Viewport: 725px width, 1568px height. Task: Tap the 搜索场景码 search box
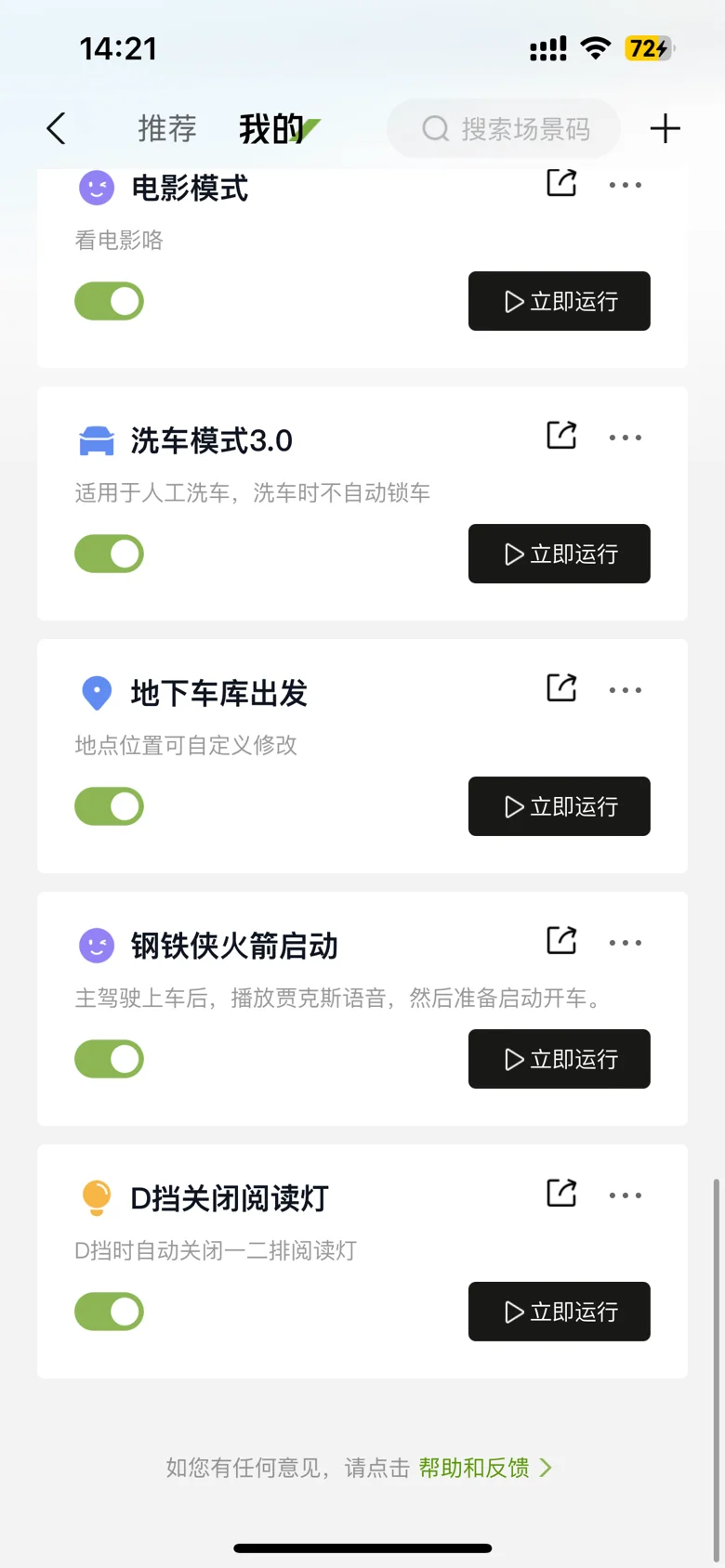[505, 129]
